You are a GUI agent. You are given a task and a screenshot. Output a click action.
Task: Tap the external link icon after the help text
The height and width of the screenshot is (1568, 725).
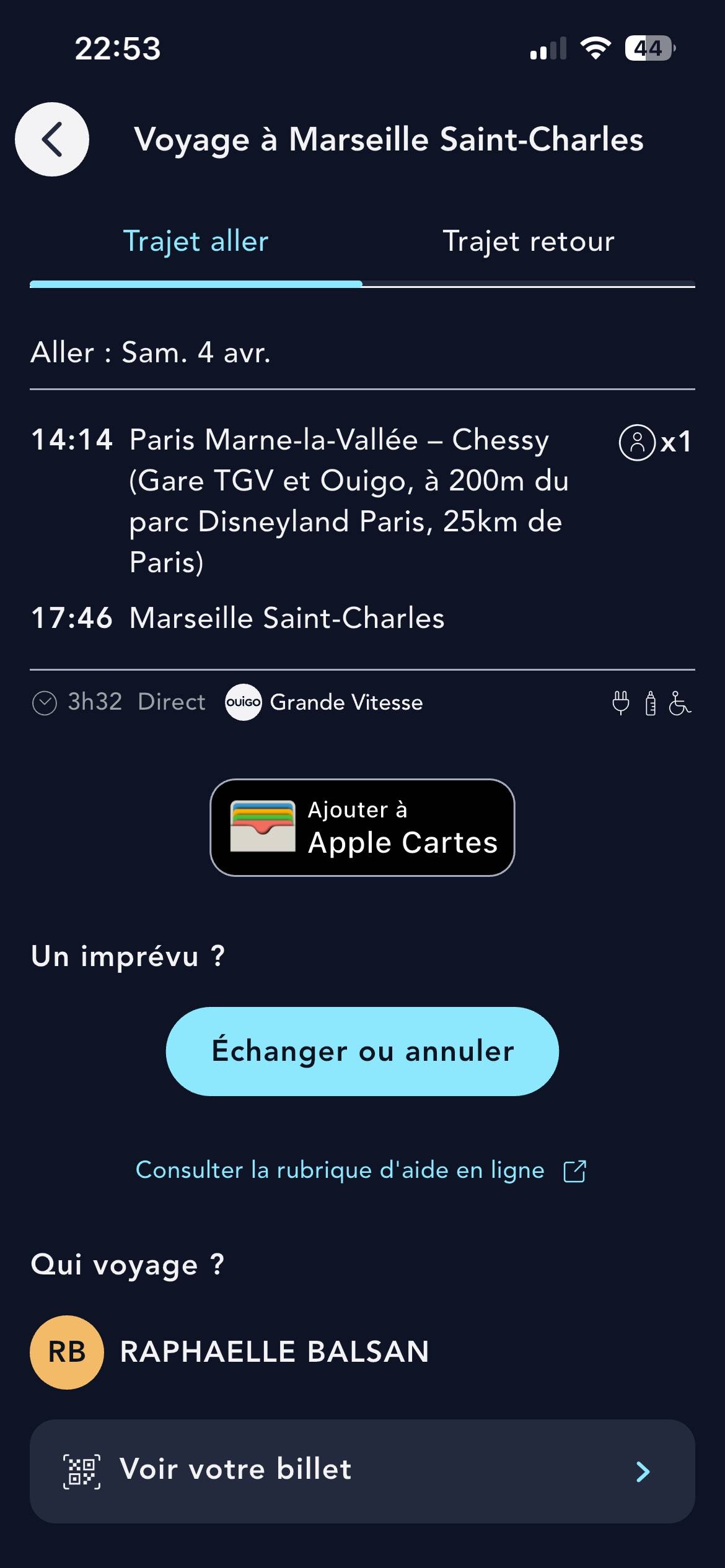[x=574, y=1169]
